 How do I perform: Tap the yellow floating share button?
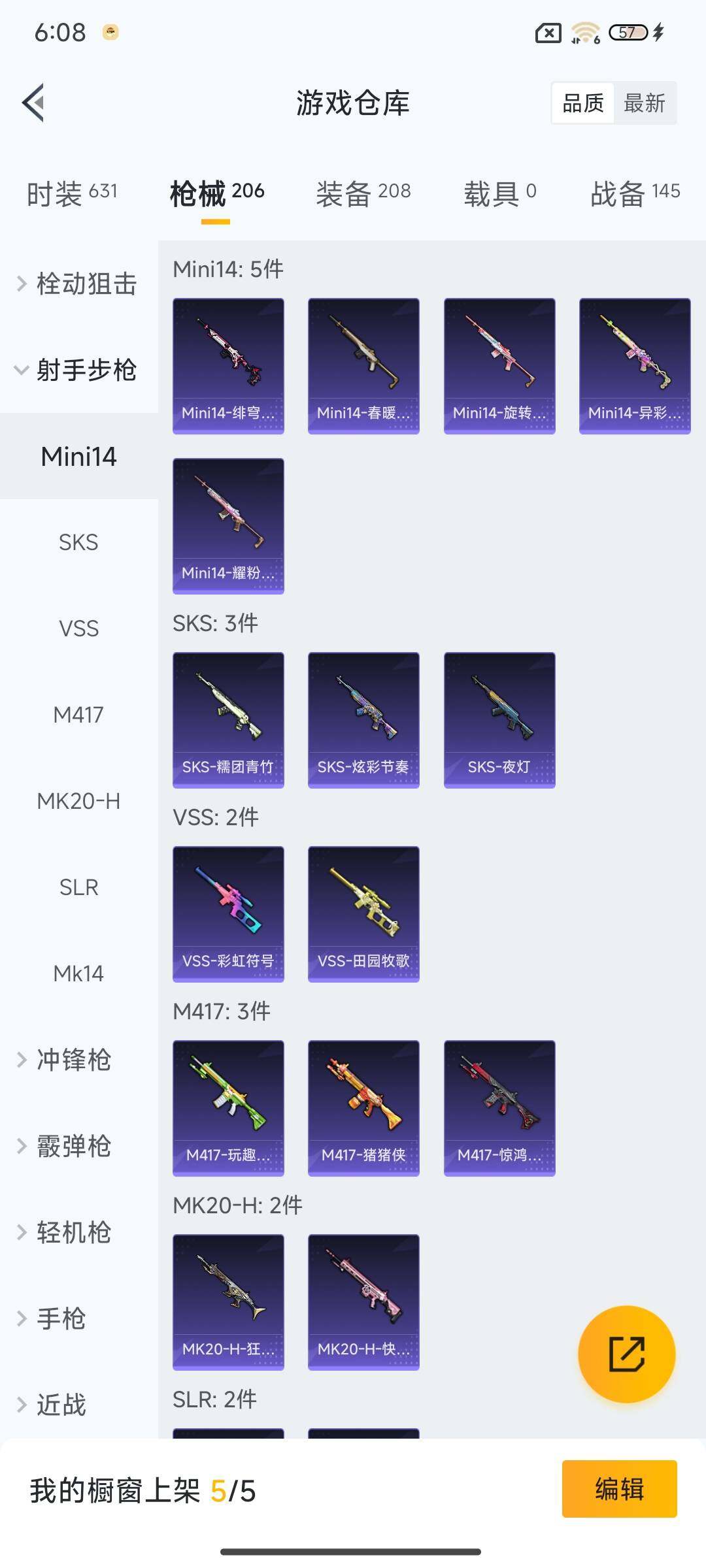click(x=626, y=1354)
